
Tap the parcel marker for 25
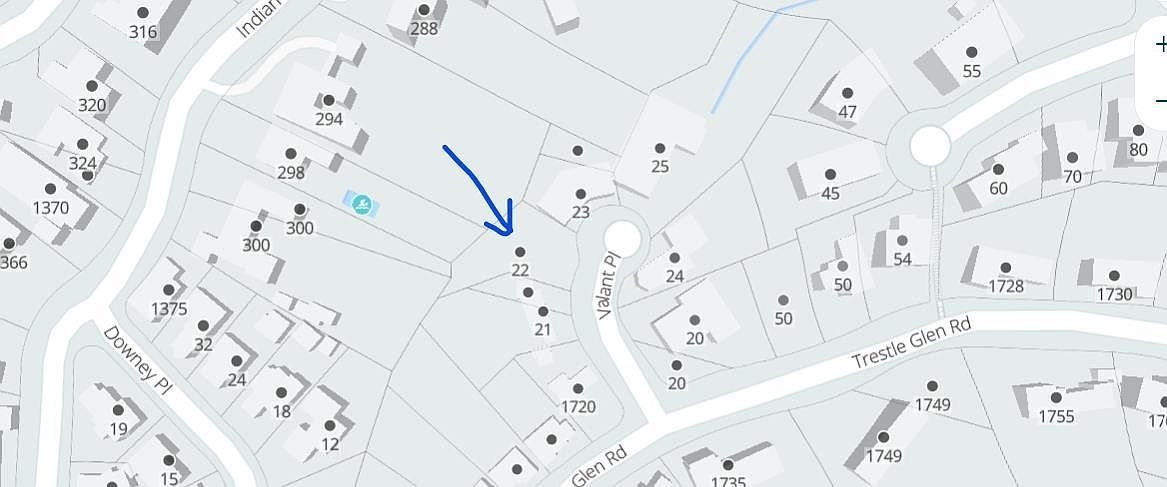pos(659,148)
